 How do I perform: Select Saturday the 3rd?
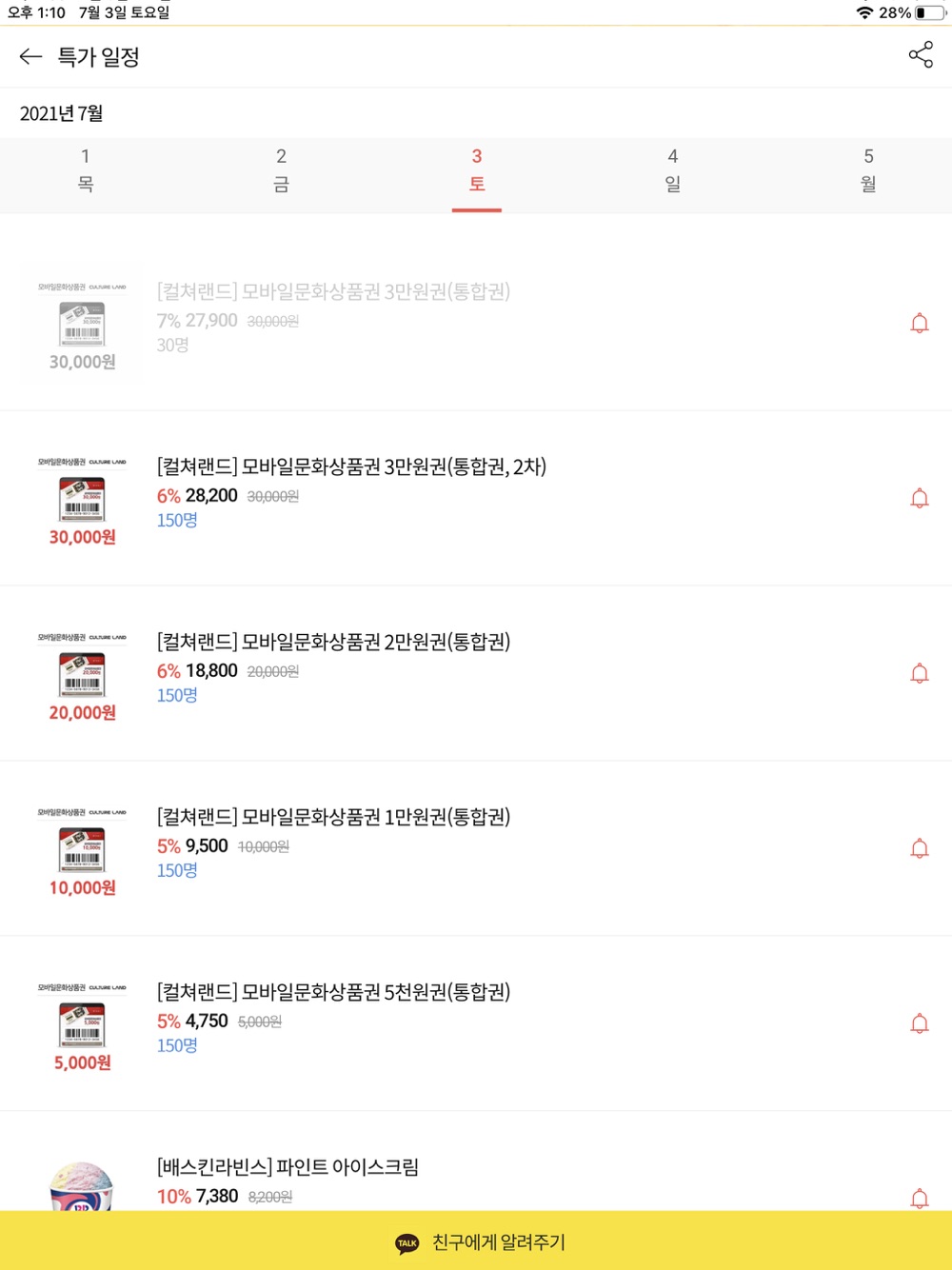click(x=477, y=170)
